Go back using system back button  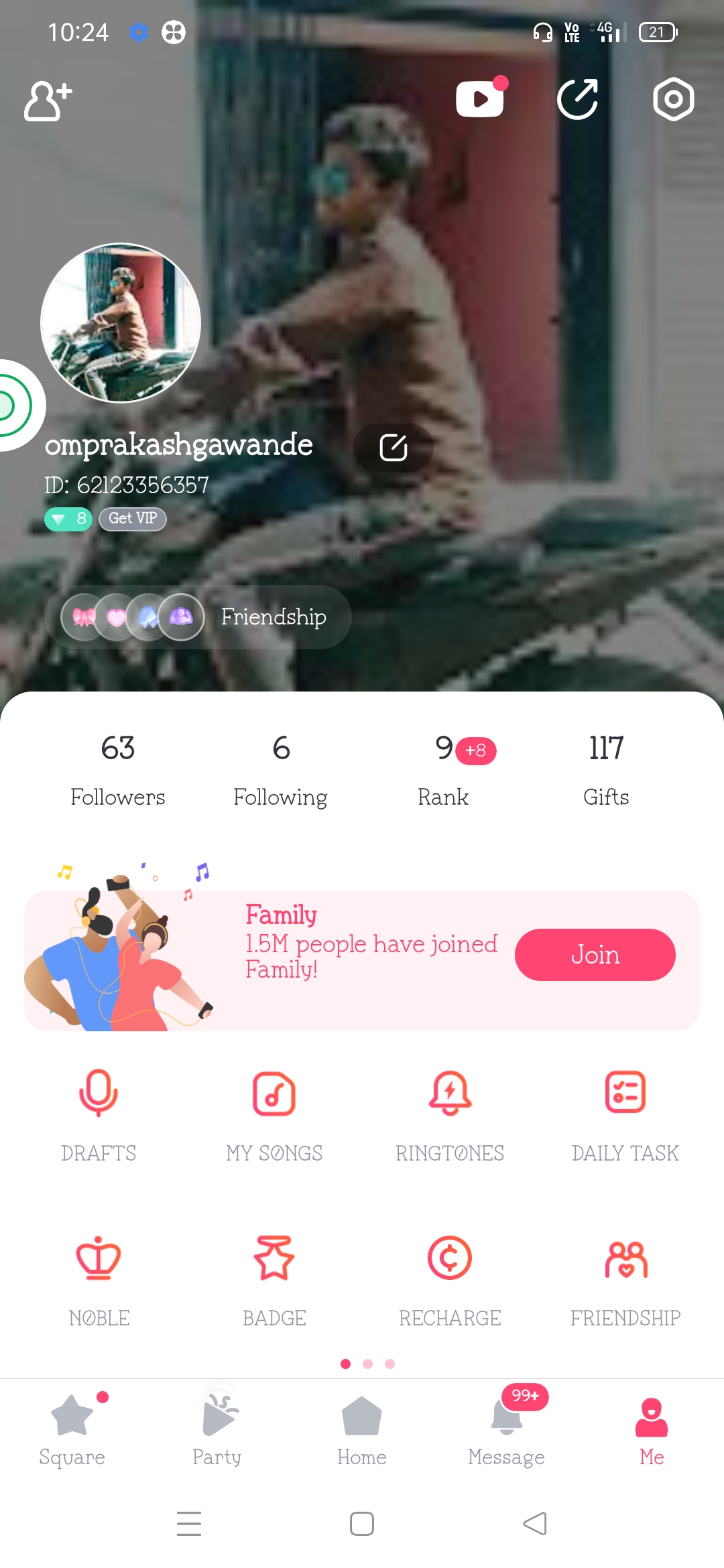tap(535, 1524)
